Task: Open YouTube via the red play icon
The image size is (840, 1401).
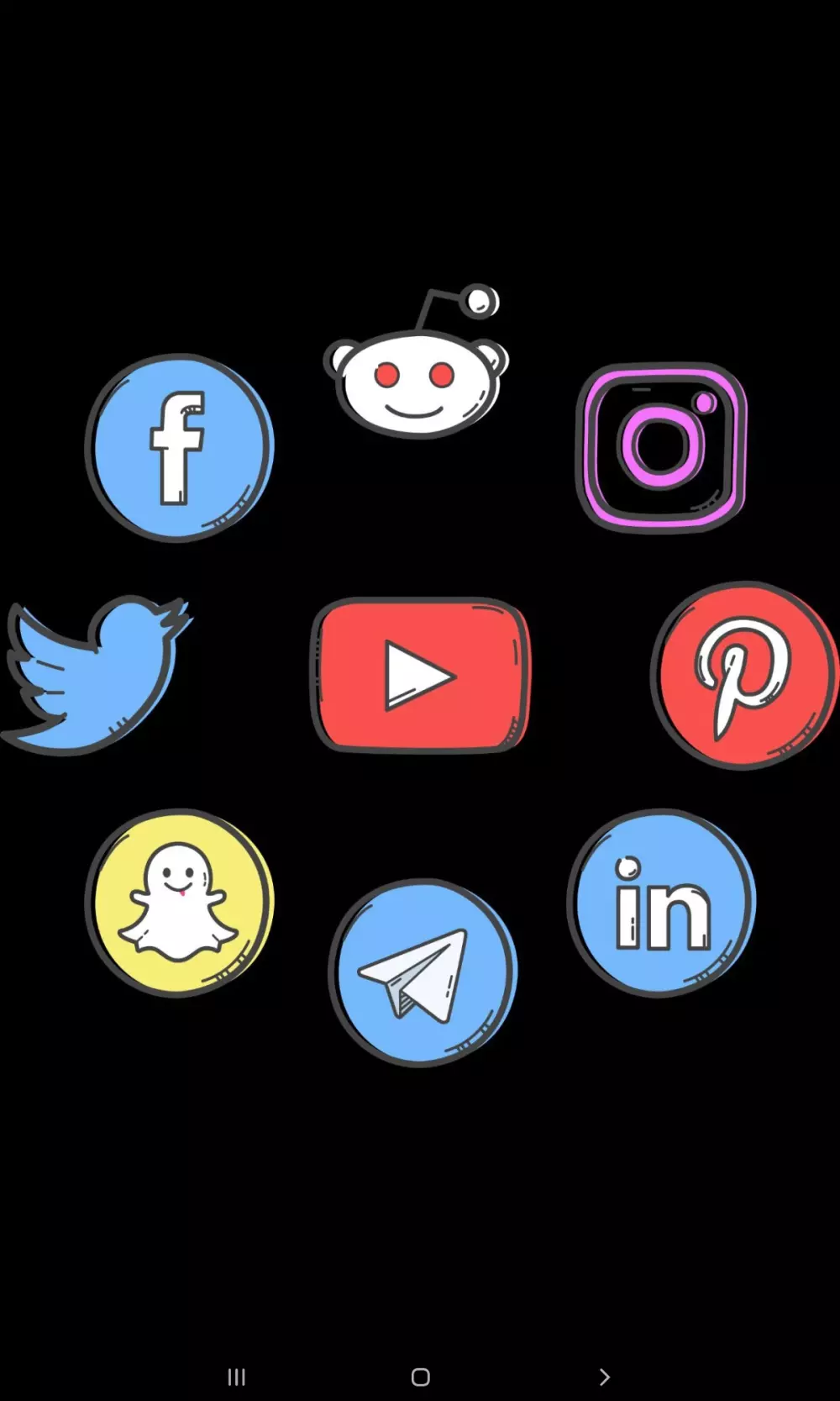Action: click(x=421, y=675)
